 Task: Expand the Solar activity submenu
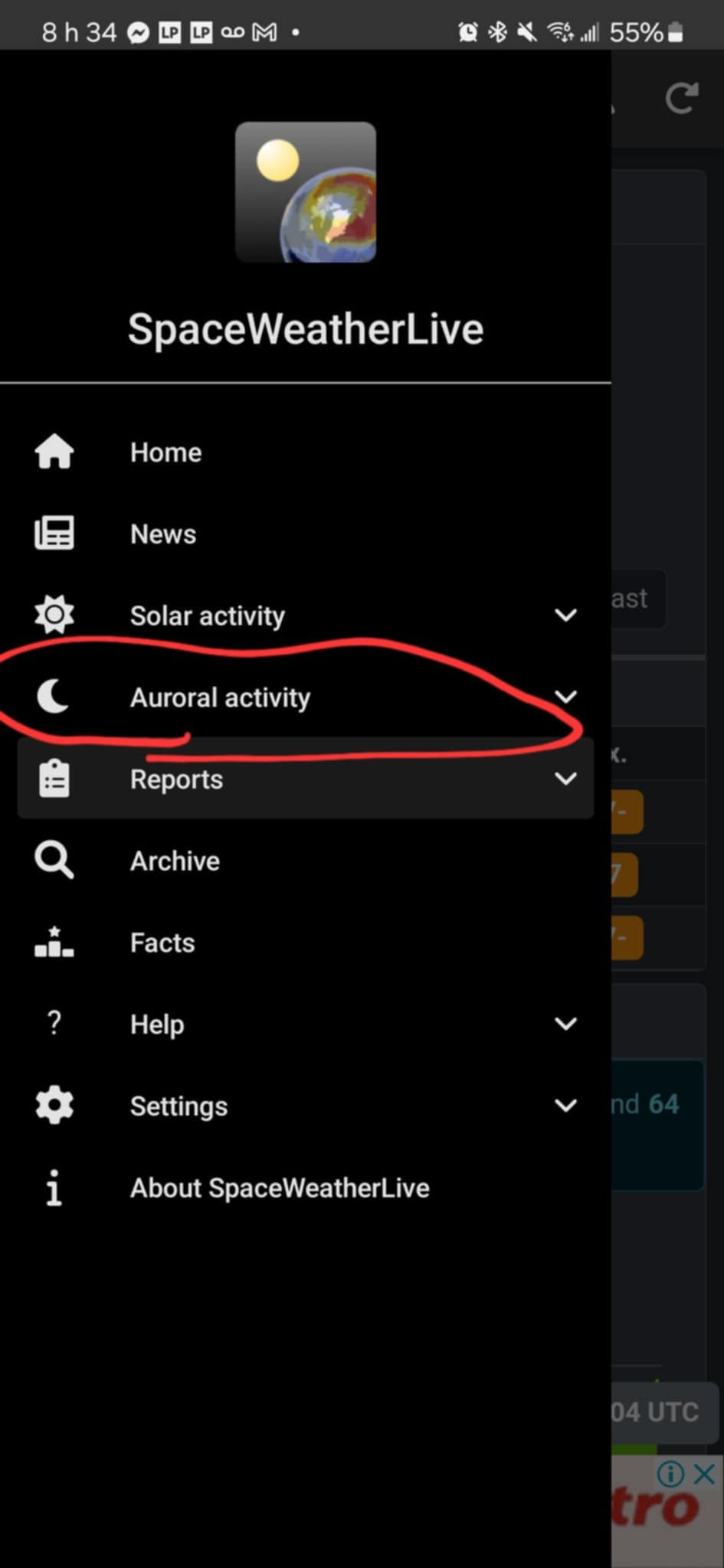coord(305,616)
